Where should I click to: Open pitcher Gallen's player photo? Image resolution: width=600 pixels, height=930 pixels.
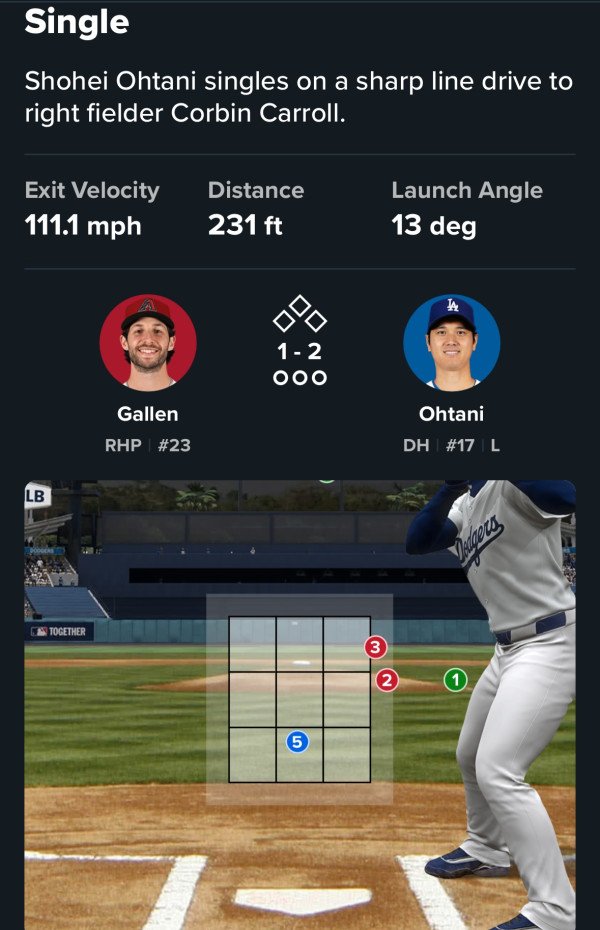pyautogui.click(x=148, y=342)
